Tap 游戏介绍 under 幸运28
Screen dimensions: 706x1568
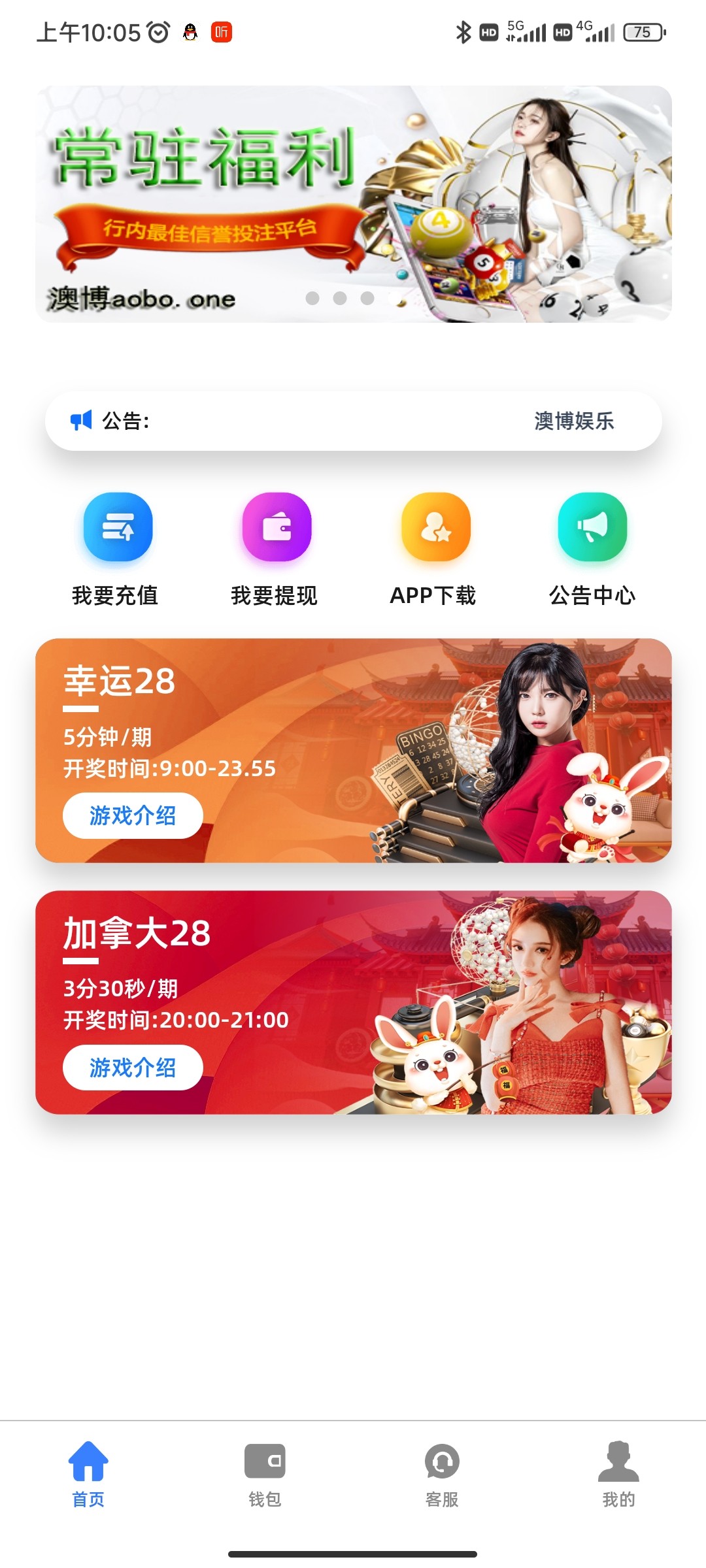pyautogui.click(x=133, y=815)
